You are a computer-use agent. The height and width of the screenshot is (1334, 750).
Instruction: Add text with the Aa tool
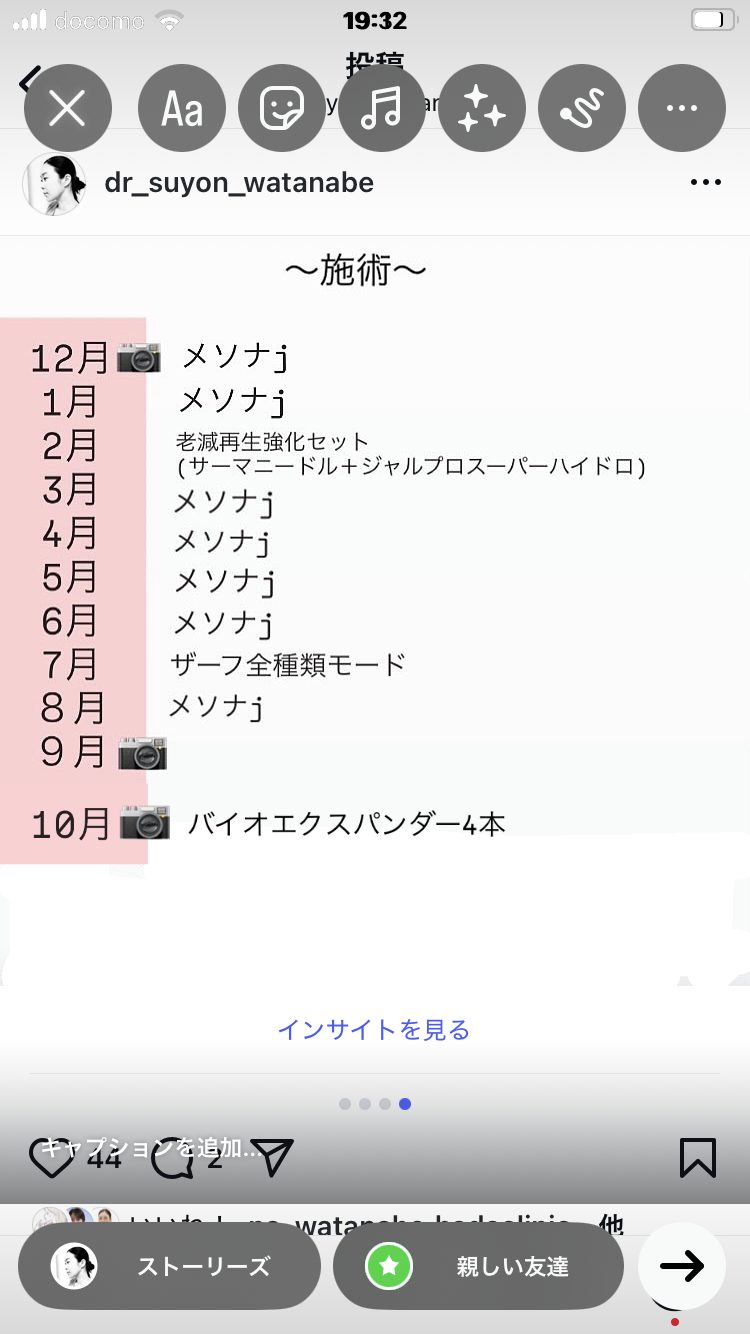(x=182, y=108)
